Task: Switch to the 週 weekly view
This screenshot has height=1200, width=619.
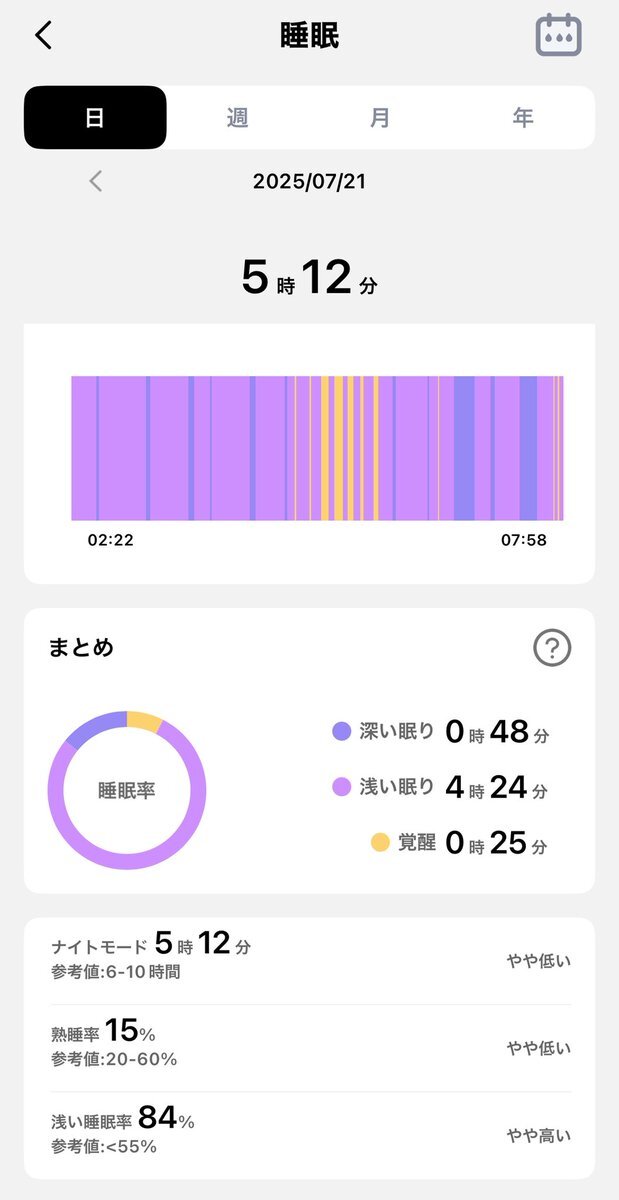Action: (x=237, y=117)
